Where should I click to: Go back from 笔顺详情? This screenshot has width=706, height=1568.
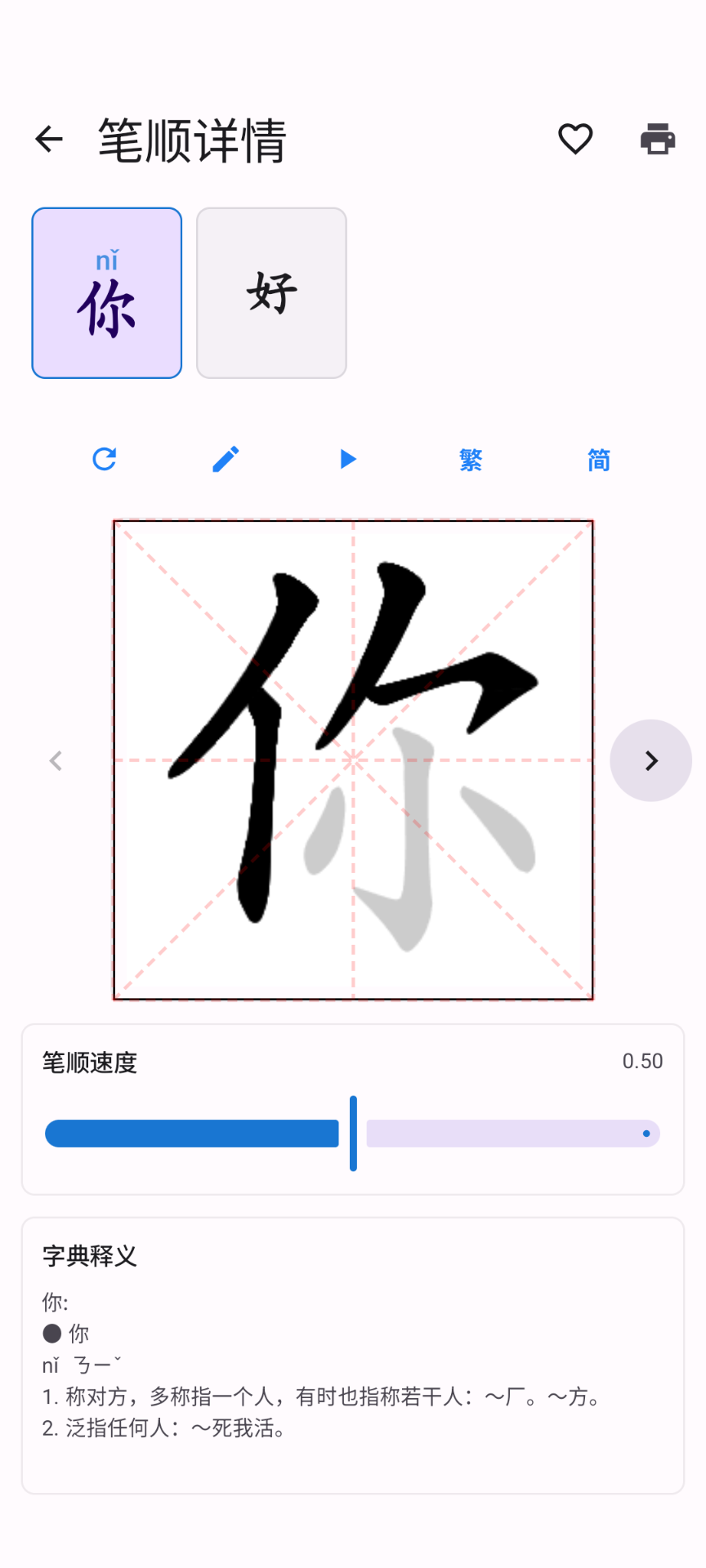pyautogui.click(x=49, y=139)
